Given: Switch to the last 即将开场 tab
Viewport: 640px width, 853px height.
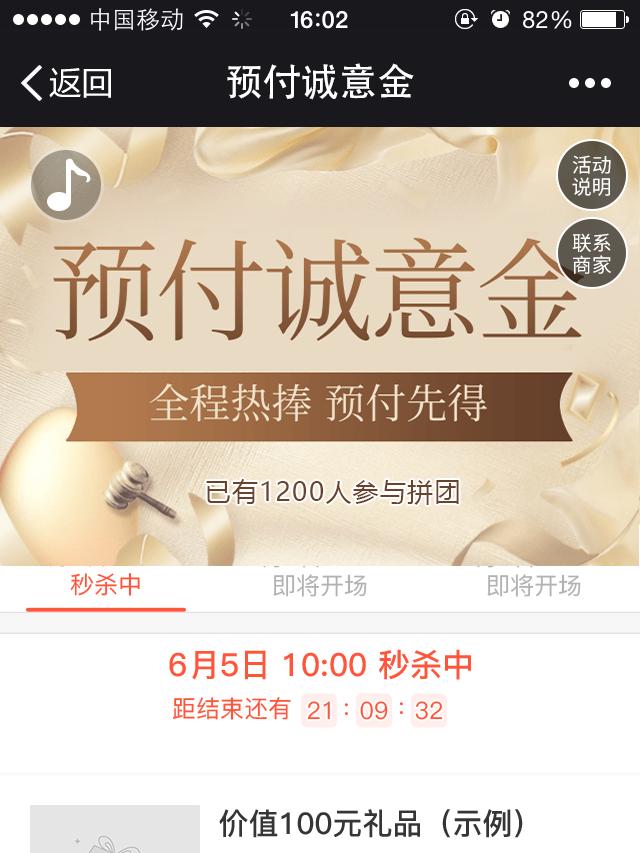Looking at the screenshot, I should (x=533, y=586).
